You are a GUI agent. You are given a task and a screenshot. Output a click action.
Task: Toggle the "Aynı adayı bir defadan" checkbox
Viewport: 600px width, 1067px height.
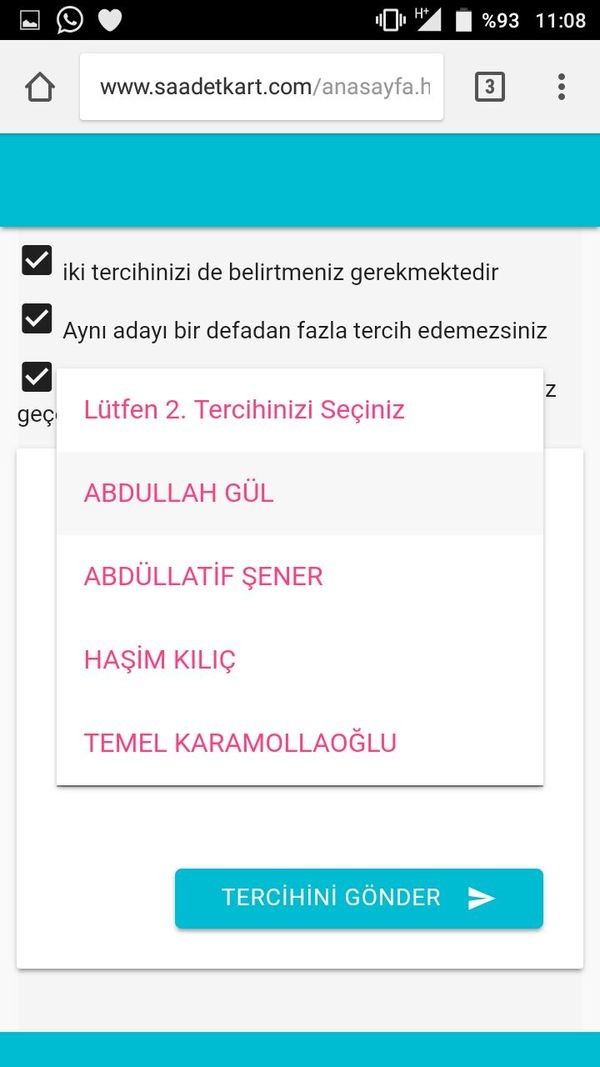[37, 319]
